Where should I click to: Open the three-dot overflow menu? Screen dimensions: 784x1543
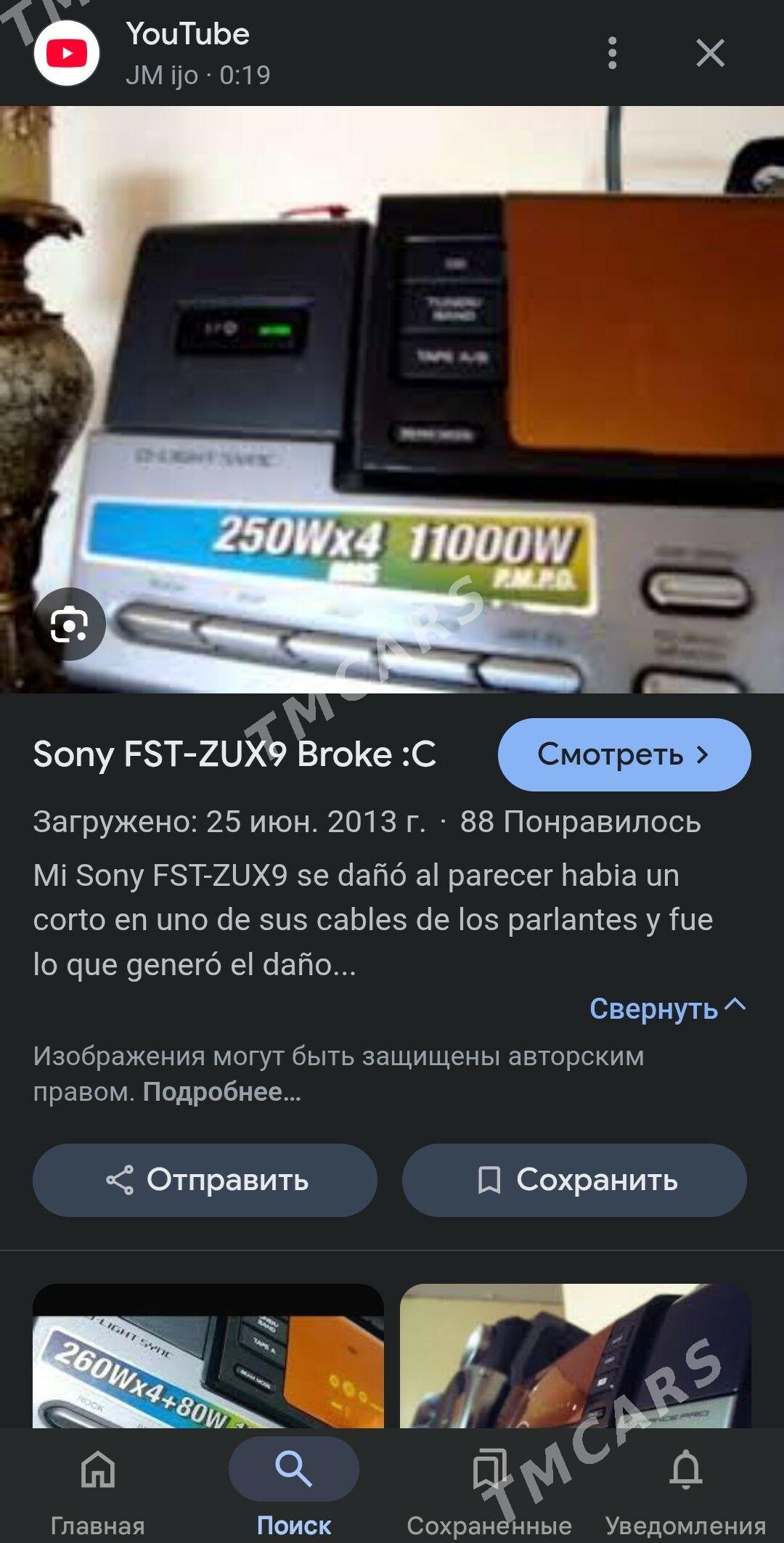tap(612, 53)
